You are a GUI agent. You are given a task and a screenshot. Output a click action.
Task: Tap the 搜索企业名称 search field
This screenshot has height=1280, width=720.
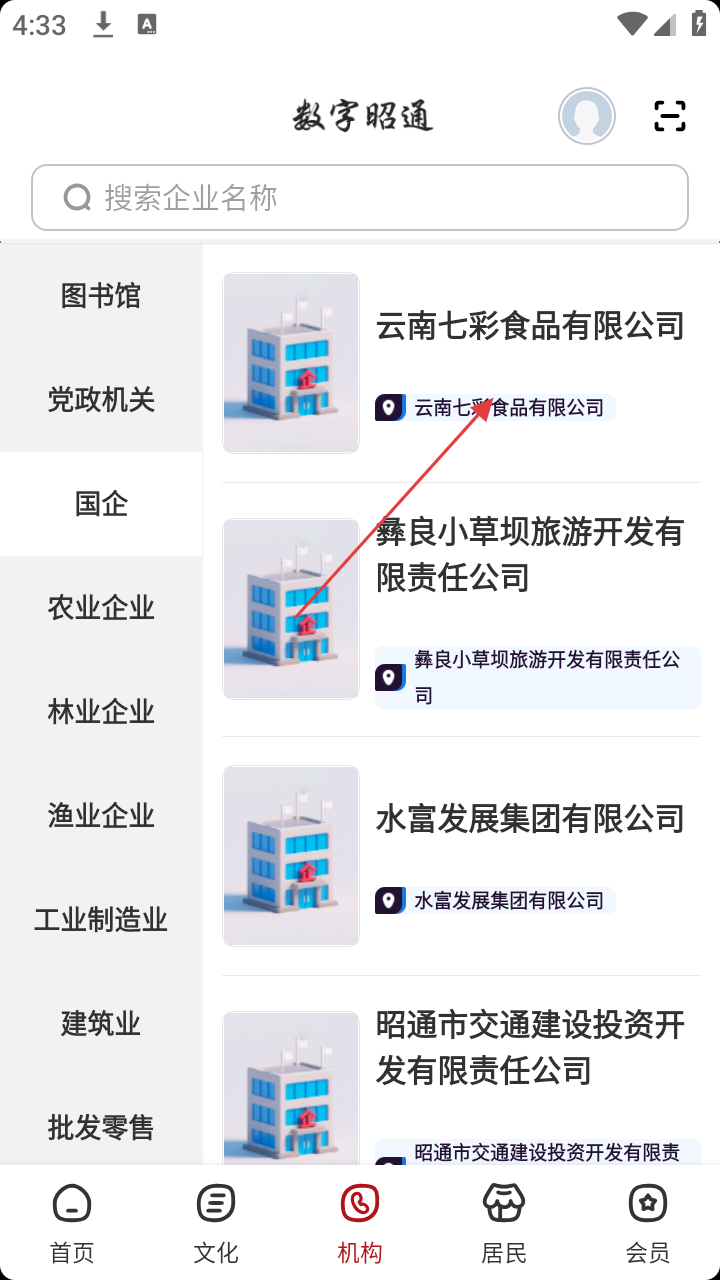[x=360, y=198]
